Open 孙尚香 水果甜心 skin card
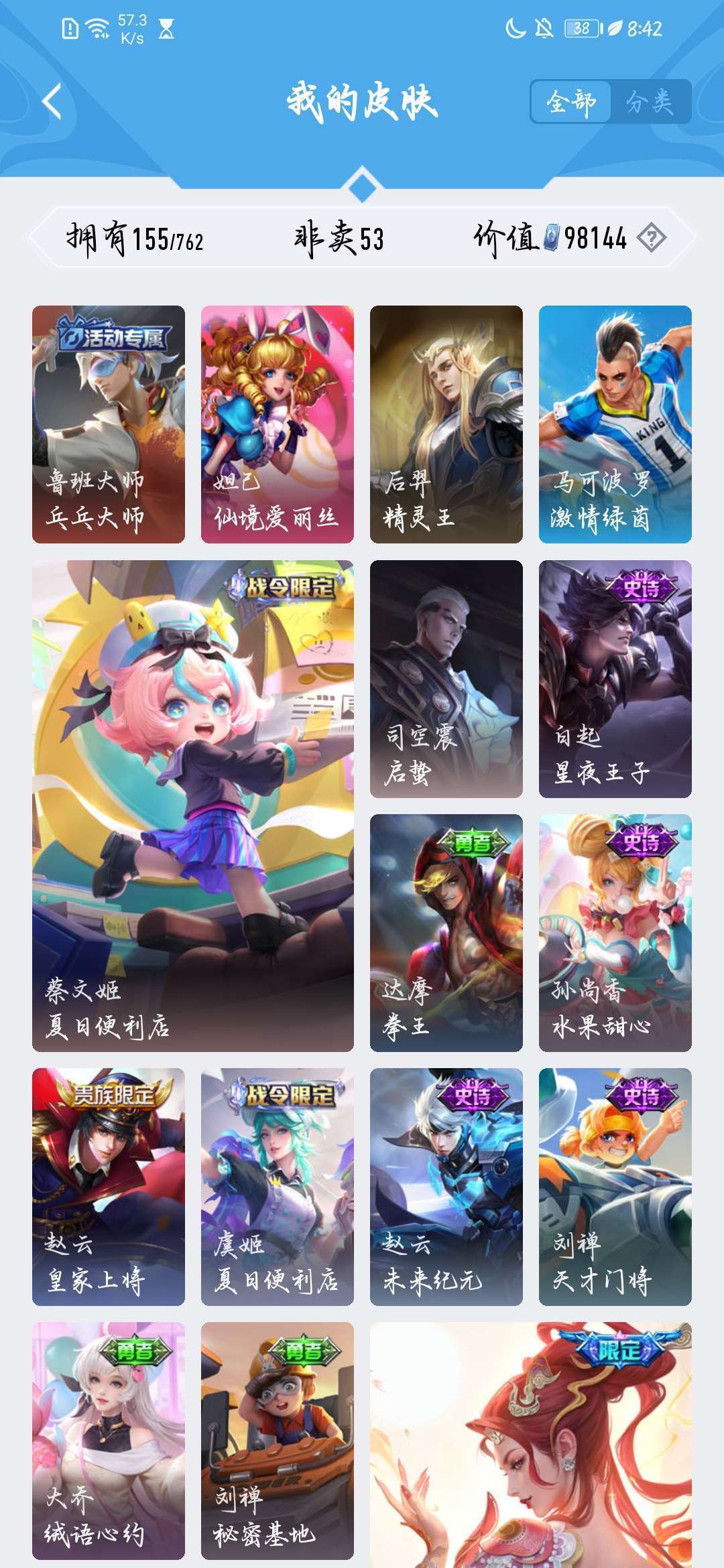This screenshot has width=724, height=1568. 615,933
